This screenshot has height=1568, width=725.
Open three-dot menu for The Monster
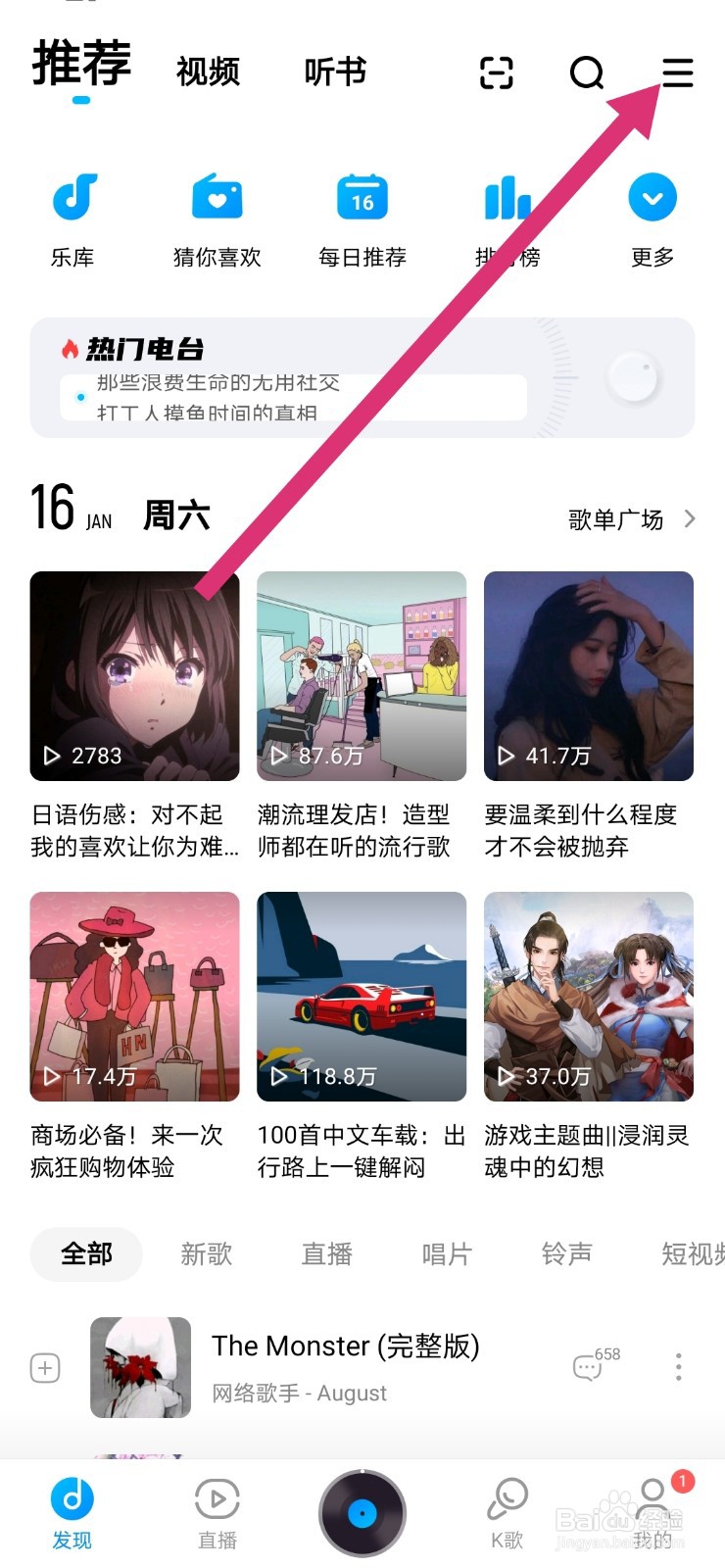click(677, 1366)
